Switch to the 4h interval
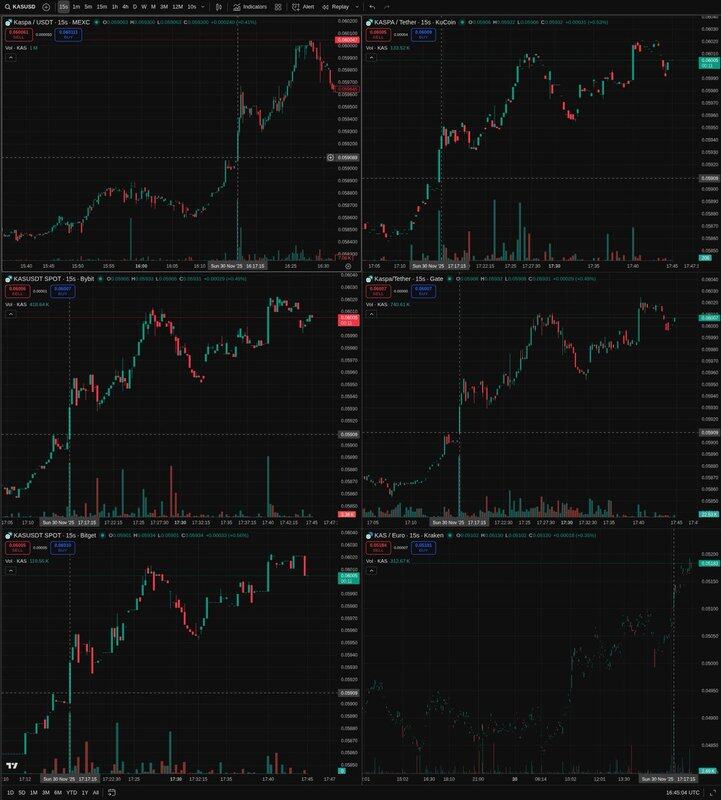 125,6
